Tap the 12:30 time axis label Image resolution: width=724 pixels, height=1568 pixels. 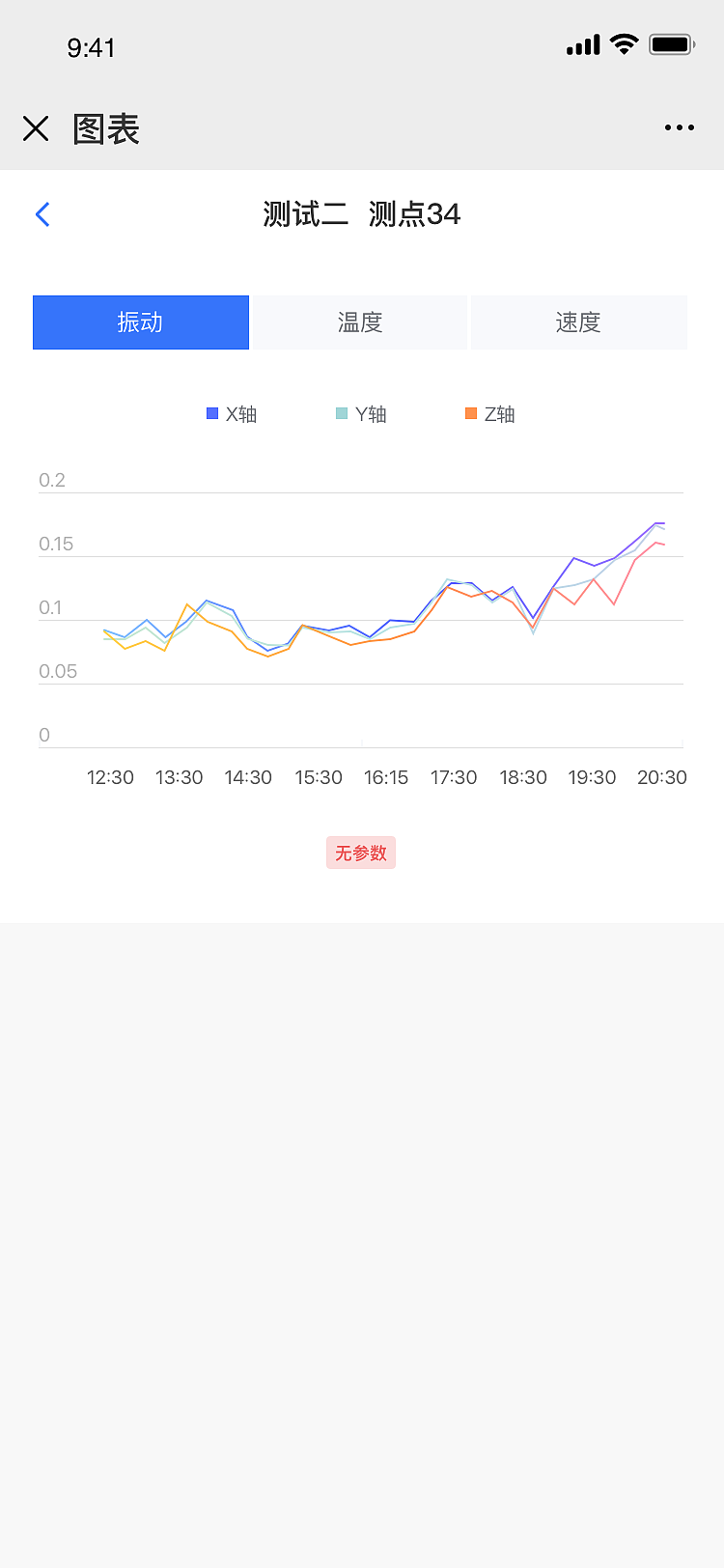111,776
